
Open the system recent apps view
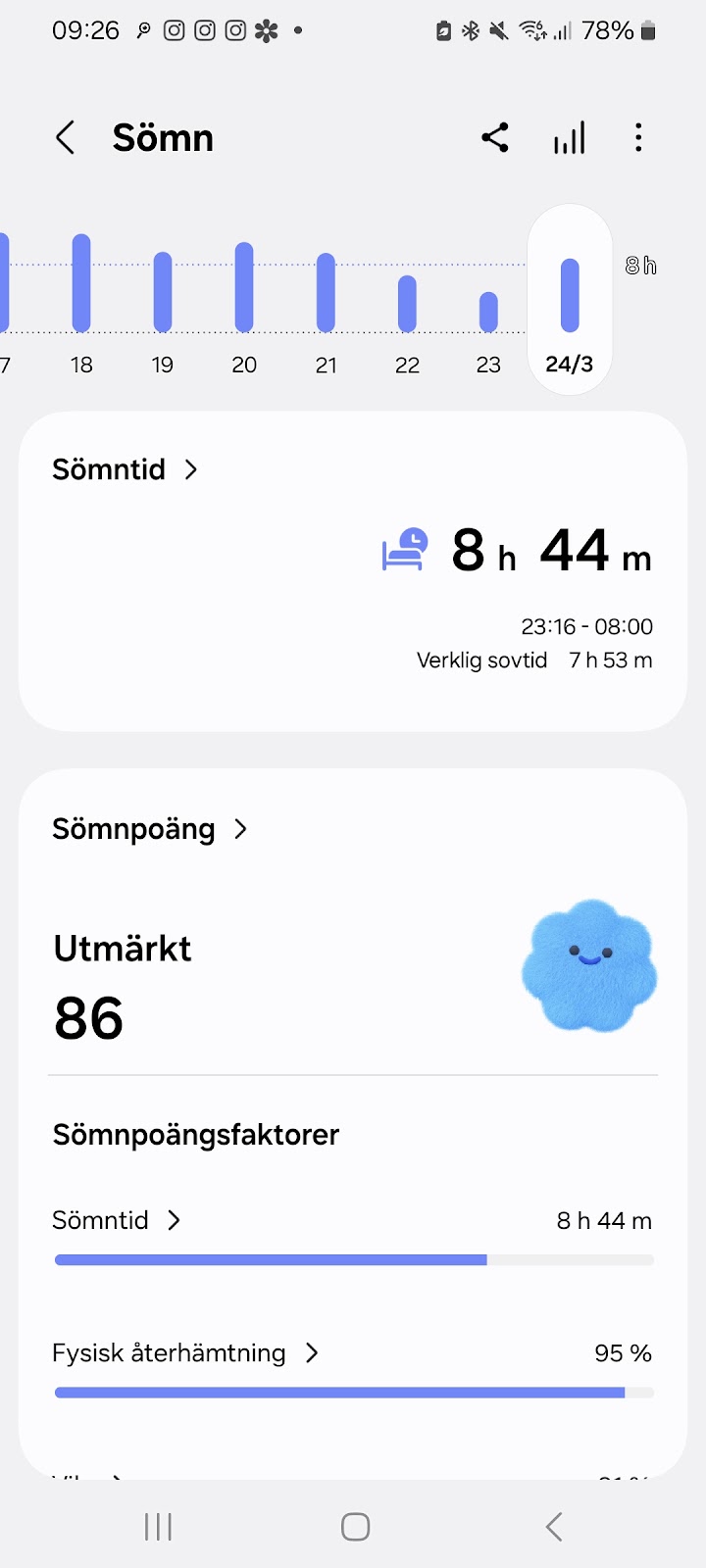click(x=158, y=1526)
